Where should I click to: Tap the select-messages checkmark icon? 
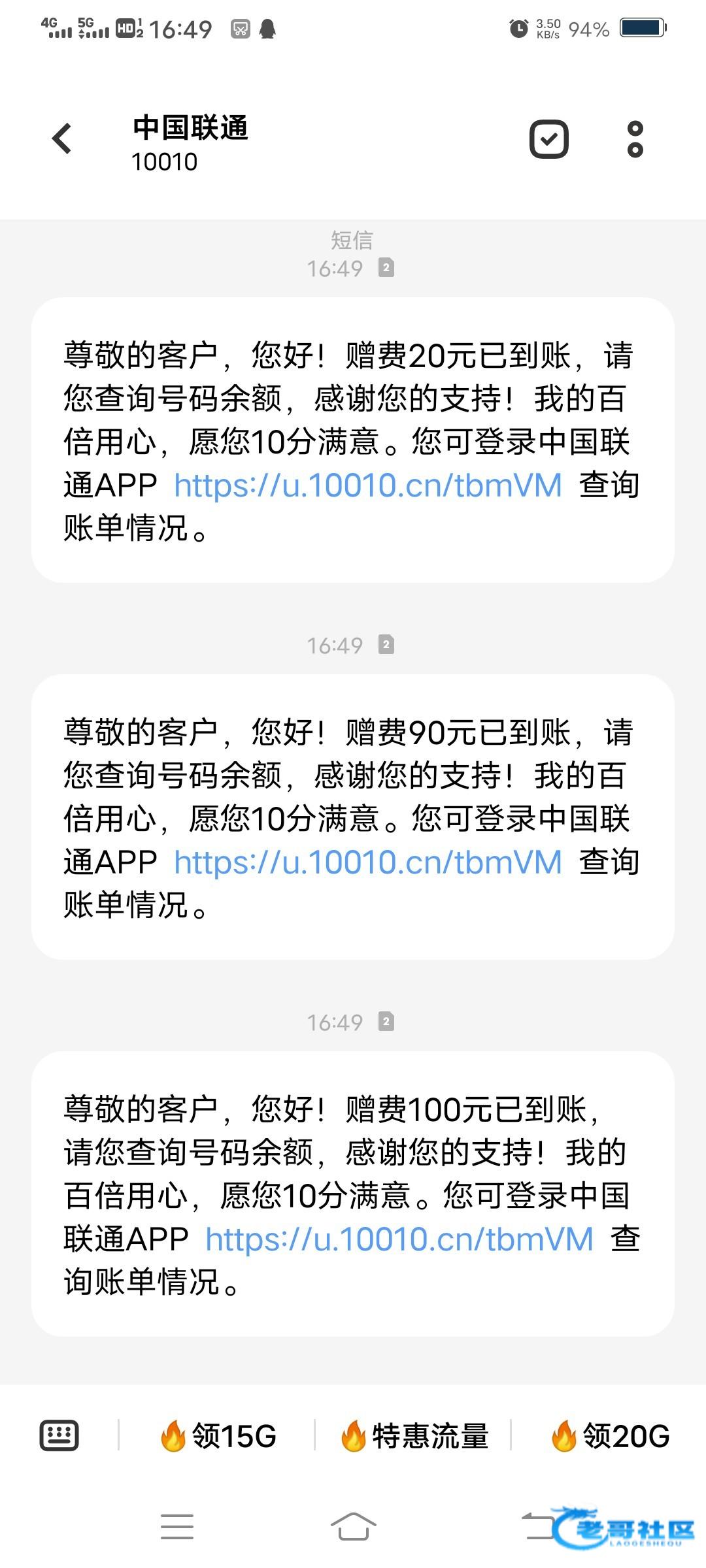tap(548, 139)
